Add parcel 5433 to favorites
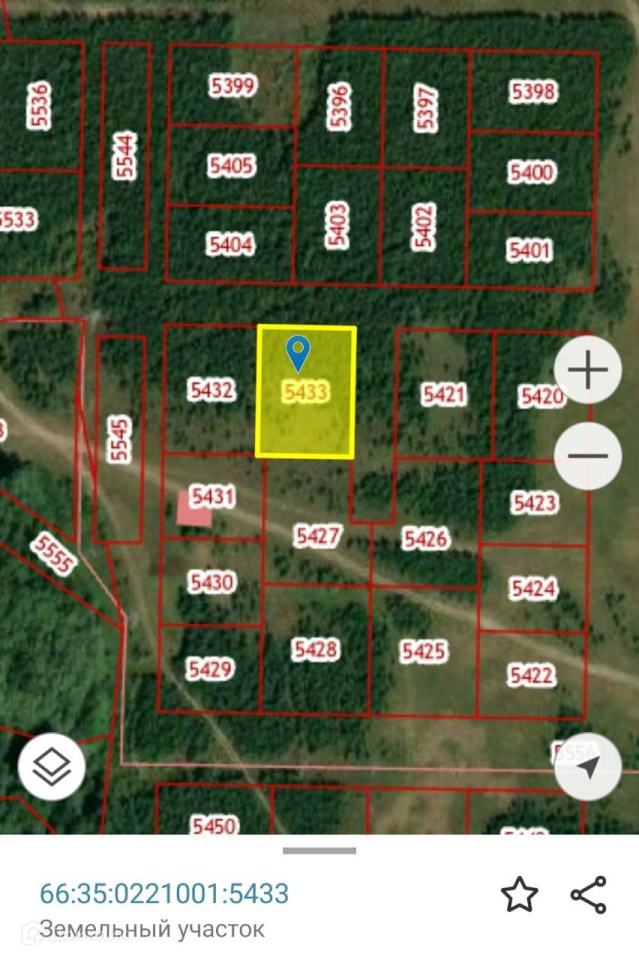639x960 pixels. (x=519, y=894)
